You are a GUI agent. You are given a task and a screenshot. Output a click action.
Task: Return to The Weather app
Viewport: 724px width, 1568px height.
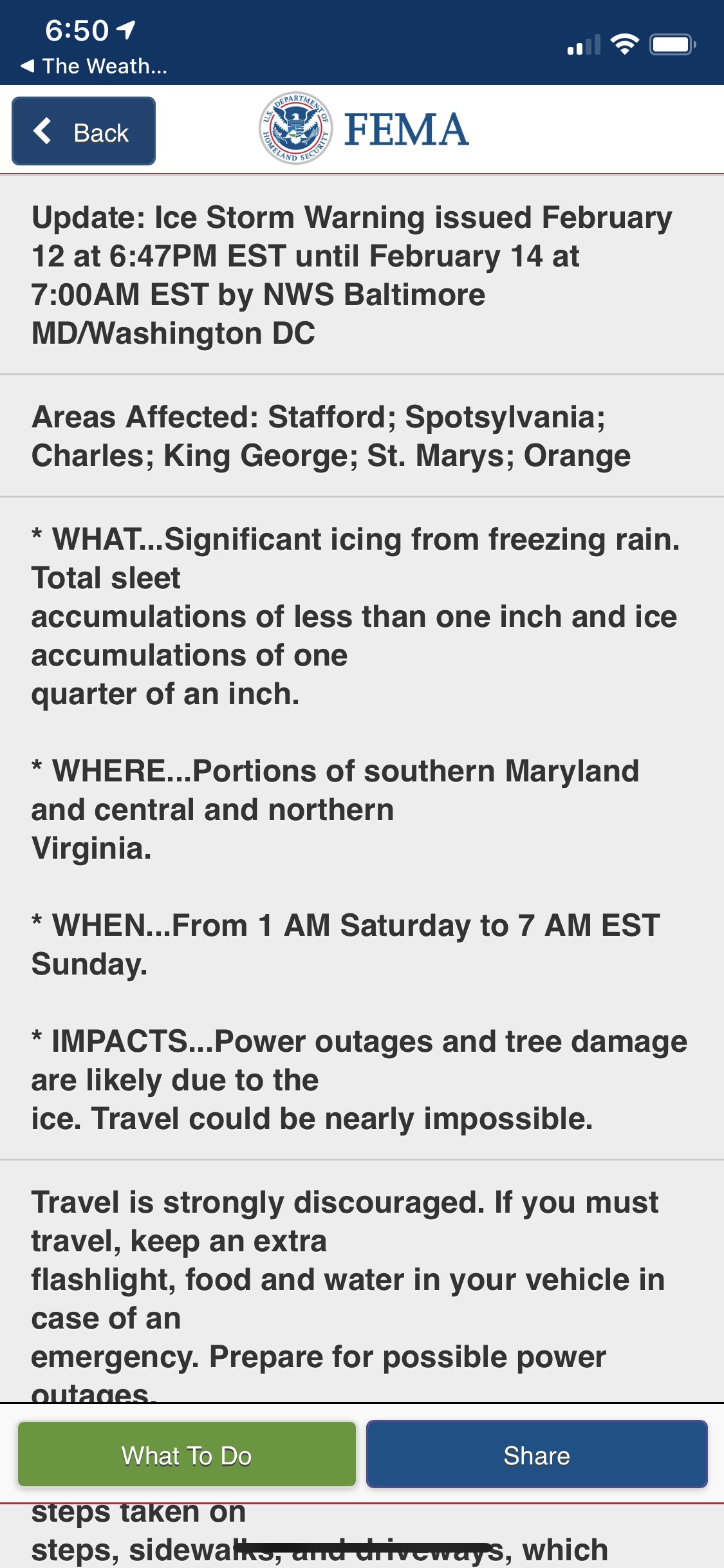[x=94, y=66]
